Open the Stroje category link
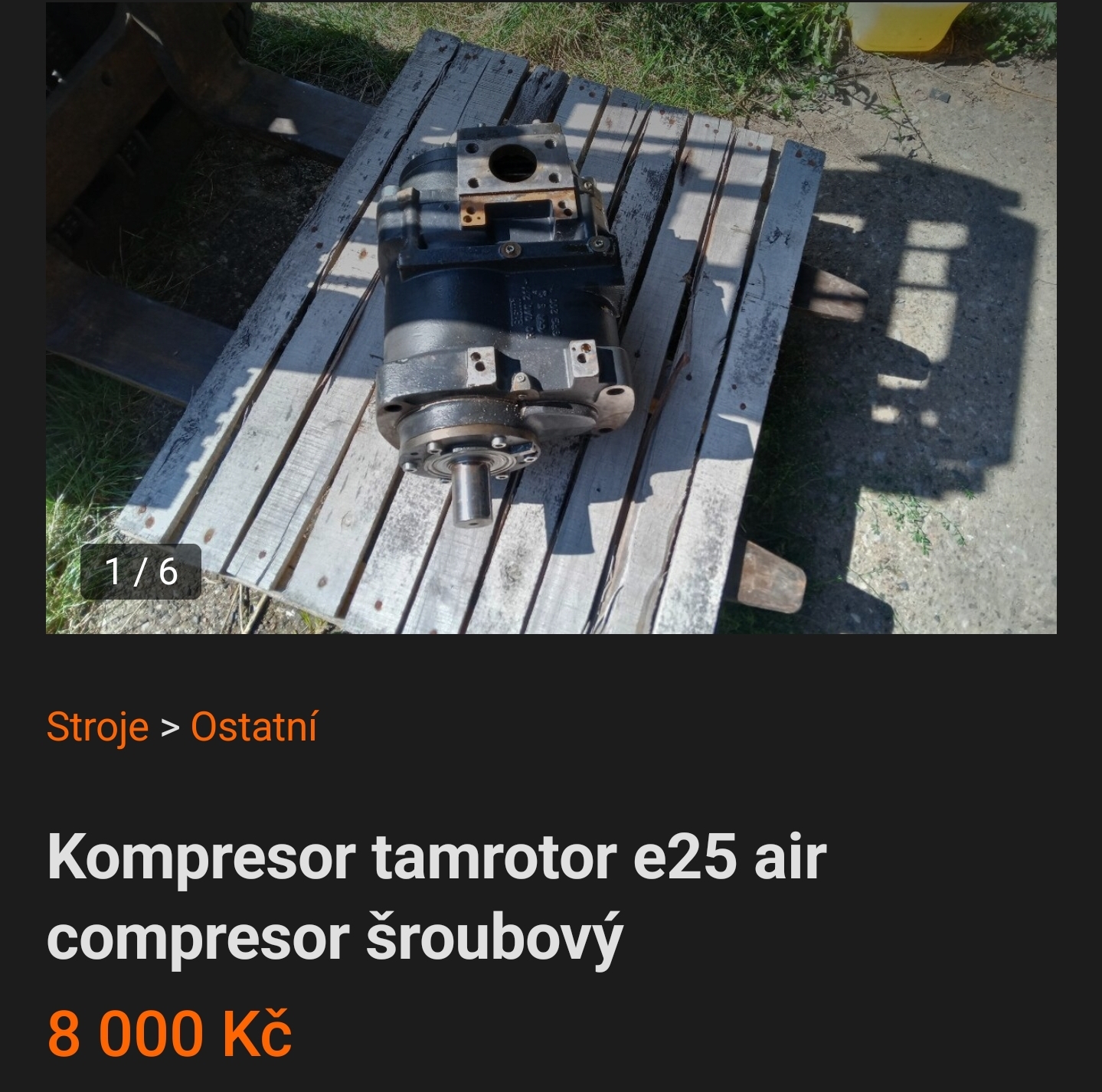The width and height of the screenshot is (1102, 1092). (x=97, y=727)
